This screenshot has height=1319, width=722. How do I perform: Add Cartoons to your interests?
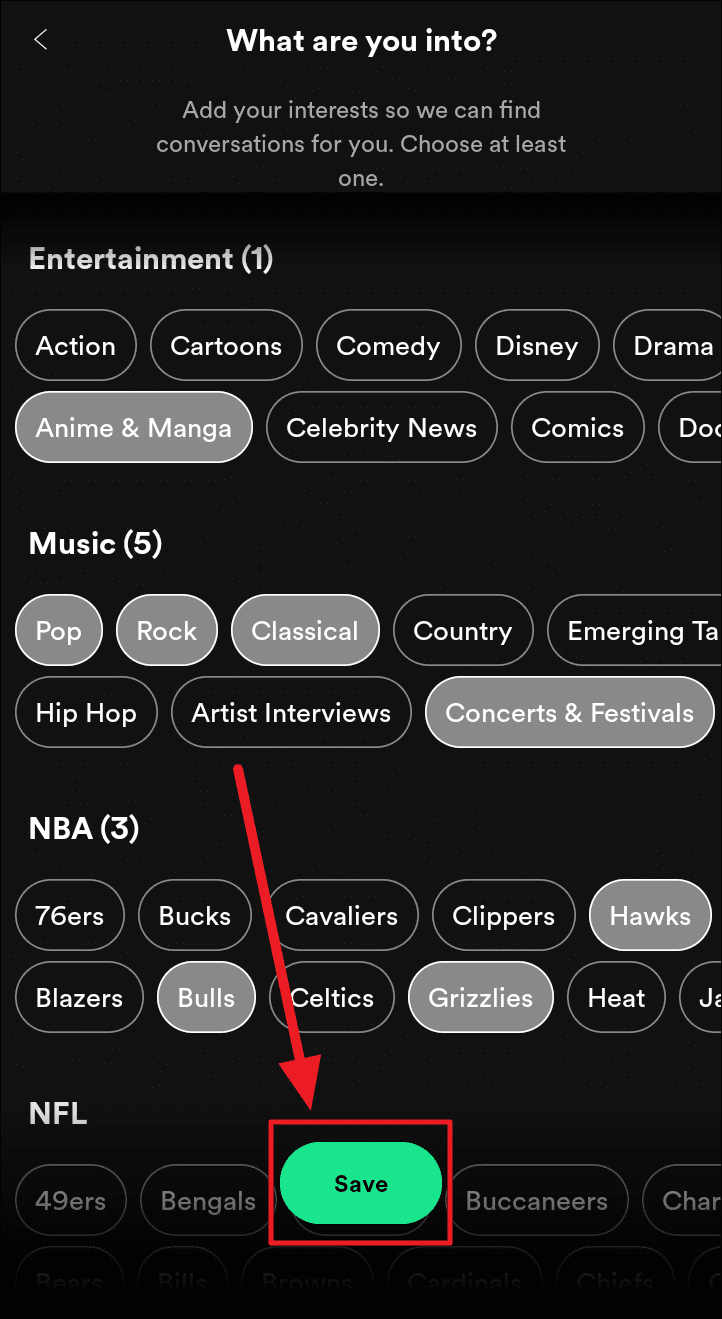point(226,346)
